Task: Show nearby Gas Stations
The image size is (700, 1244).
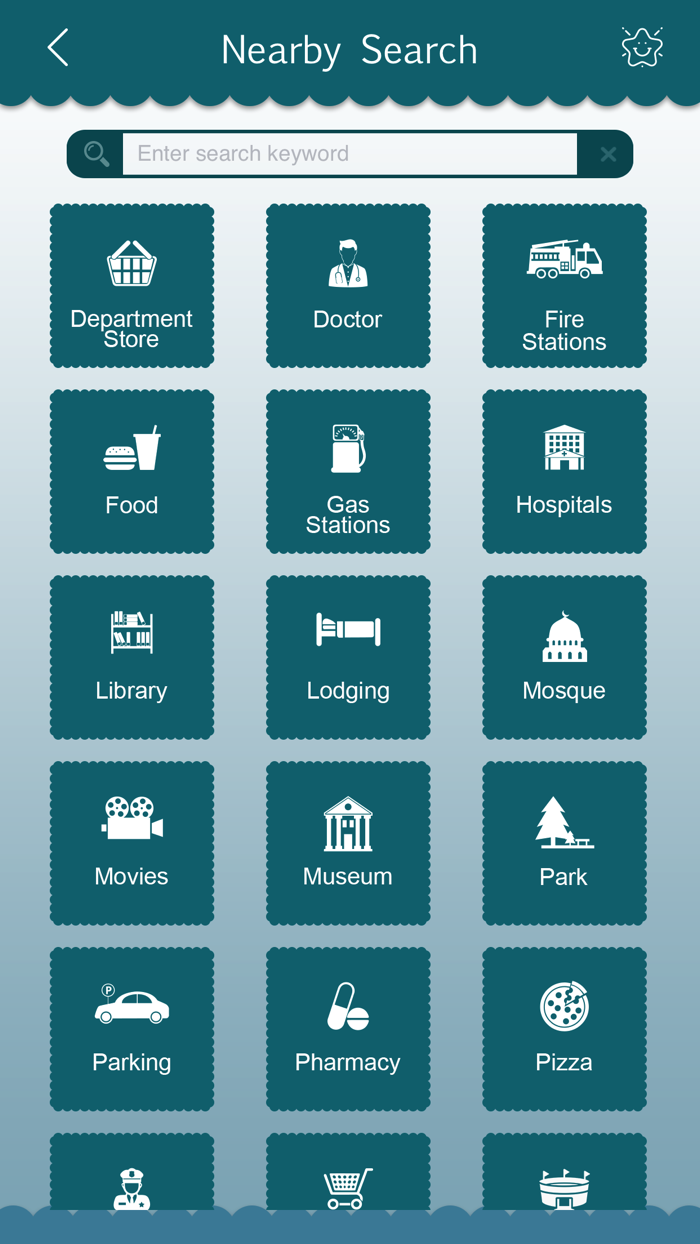Action: 348,472
